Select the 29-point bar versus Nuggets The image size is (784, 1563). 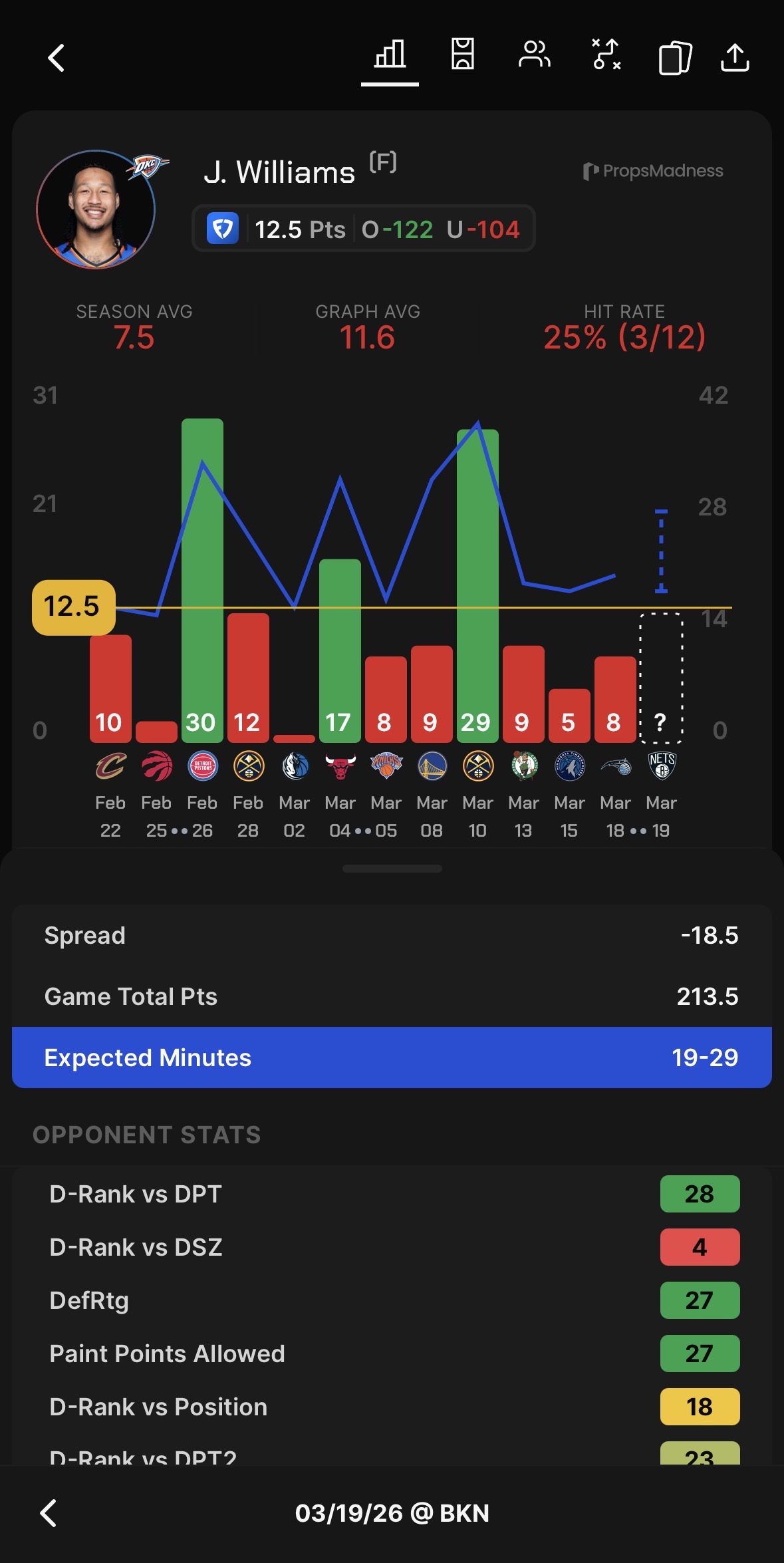pos(477,585)
